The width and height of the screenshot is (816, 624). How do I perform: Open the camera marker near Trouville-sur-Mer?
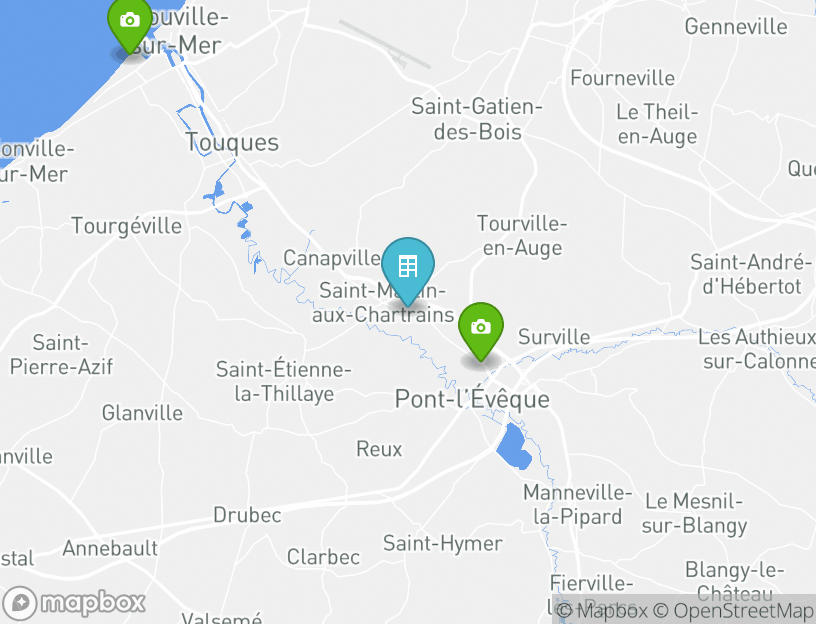pyautogui.click(x=129, y=22)
